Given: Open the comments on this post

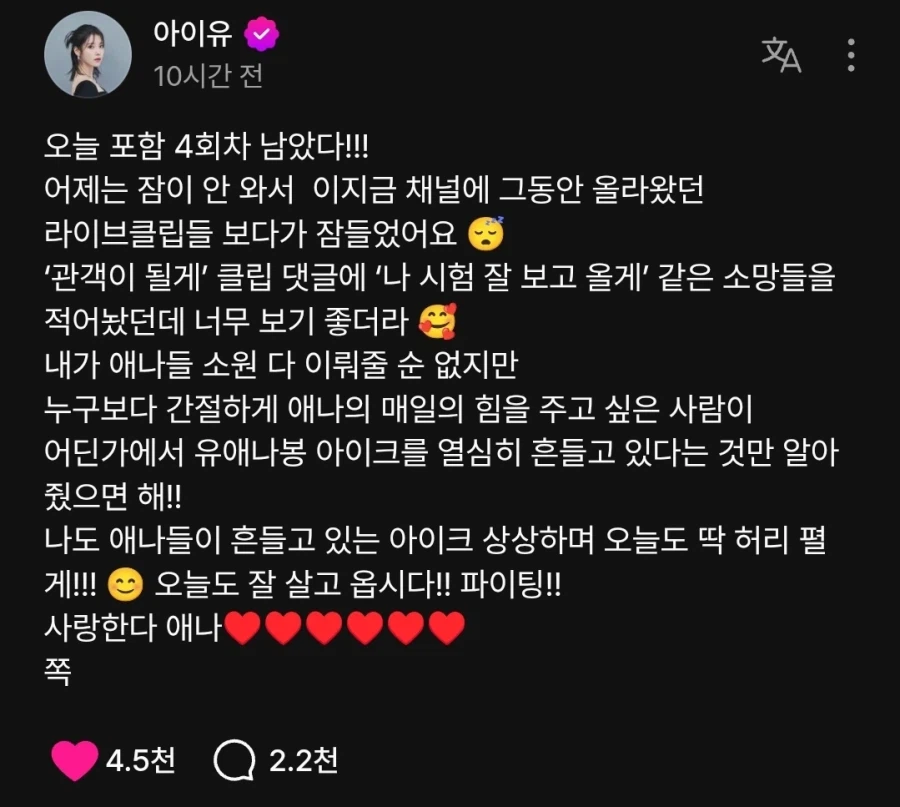Looking at the screenshot, I should click(233, 761).
